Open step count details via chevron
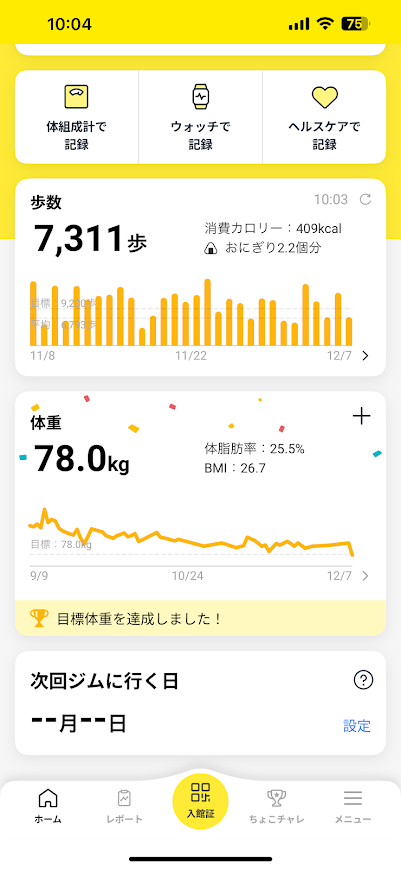Screen dimensions: 401x869 tap(365, 356)
